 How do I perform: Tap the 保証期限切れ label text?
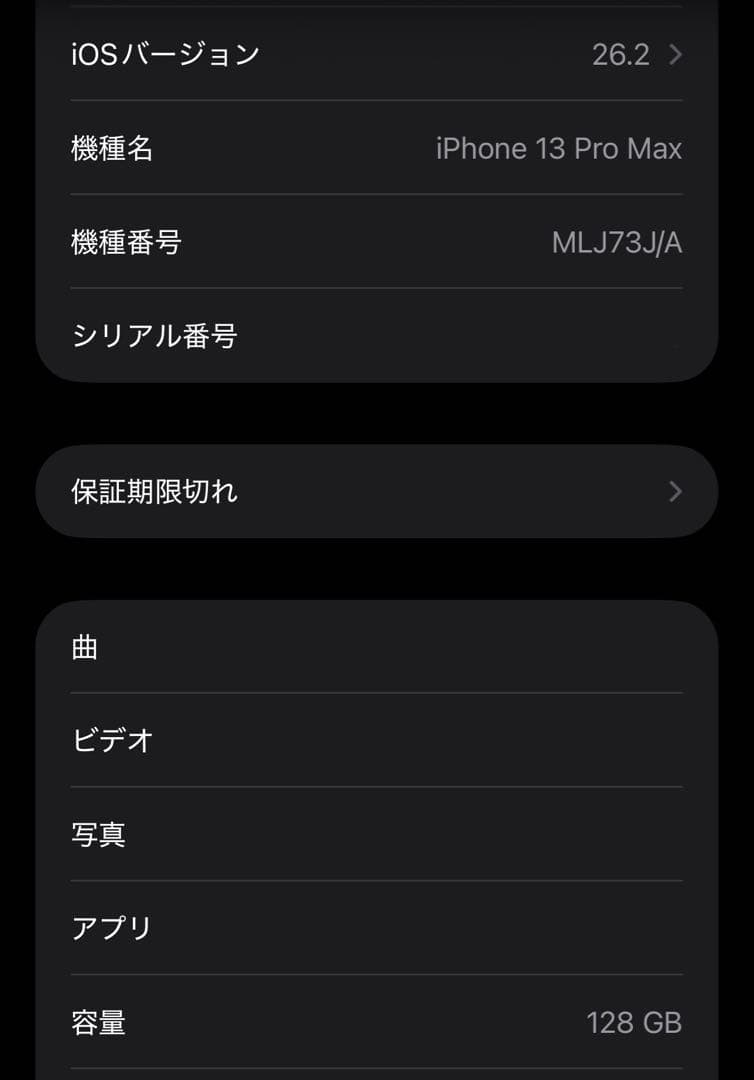tap(153, 491)
